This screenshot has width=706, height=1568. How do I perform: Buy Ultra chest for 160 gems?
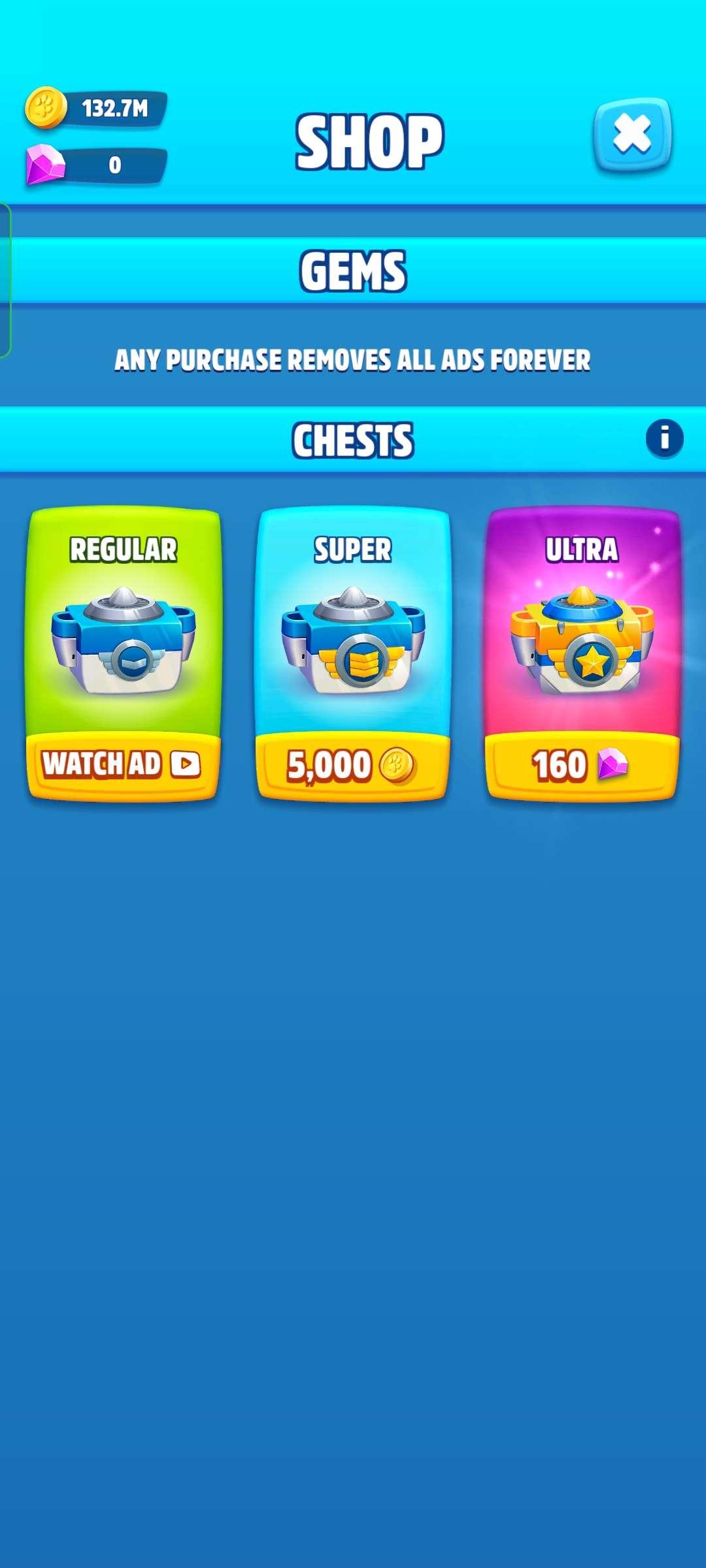[x=582, y=766]
